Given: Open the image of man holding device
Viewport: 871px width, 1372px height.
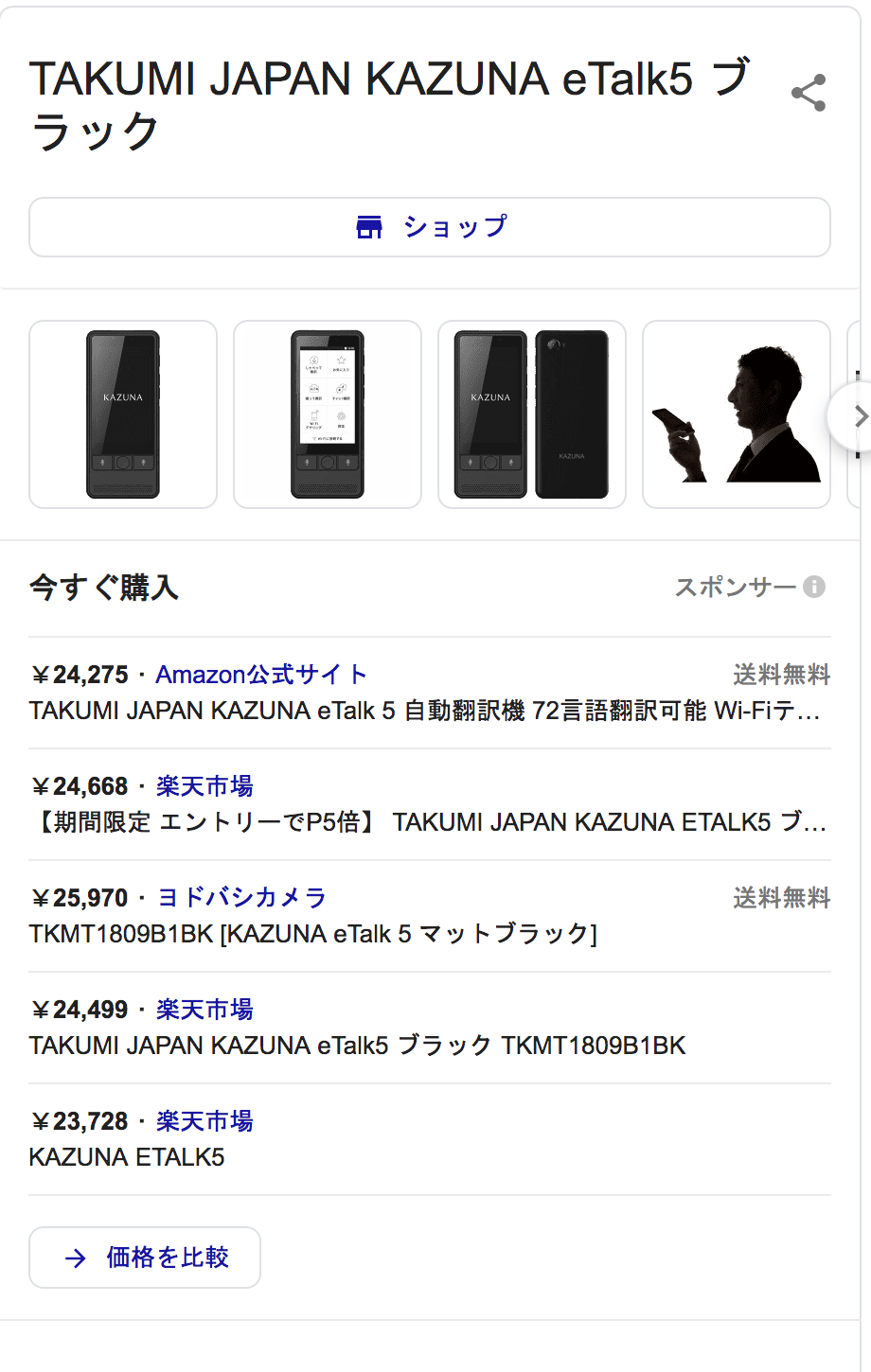Looking at the screenshot, I should tap(737, 414).
